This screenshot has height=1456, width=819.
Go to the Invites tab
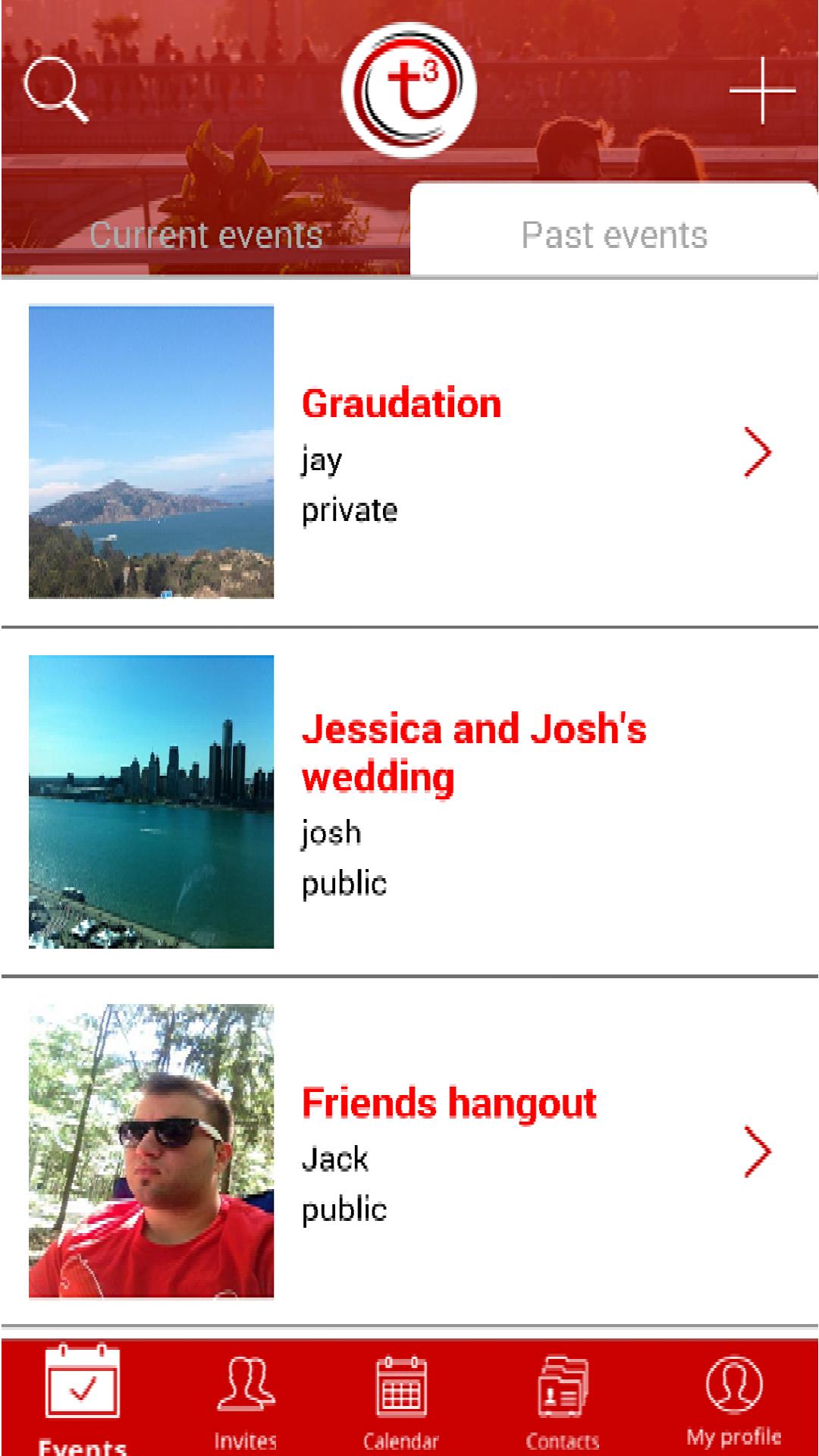point(245,1401)
